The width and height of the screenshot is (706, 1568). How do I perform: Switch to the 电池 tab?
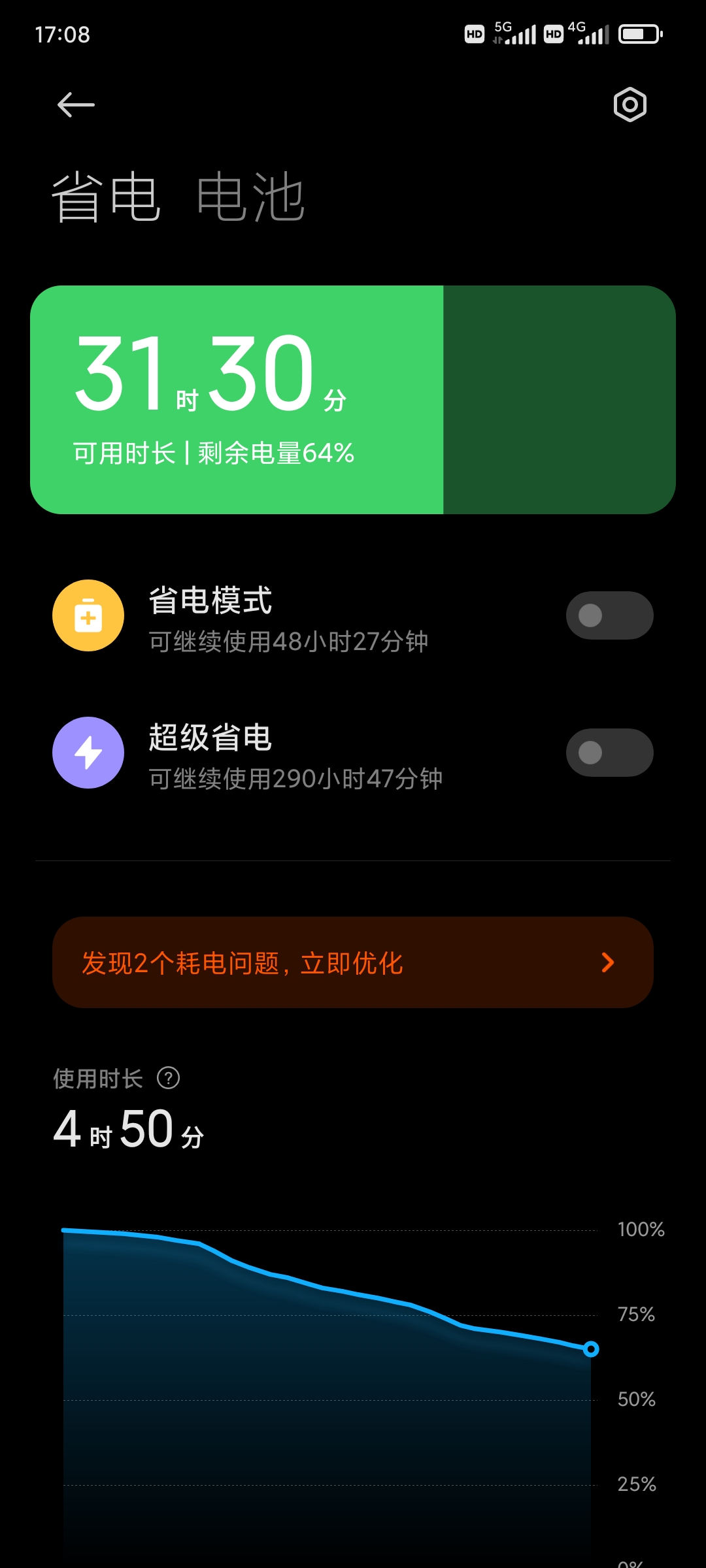251,197
